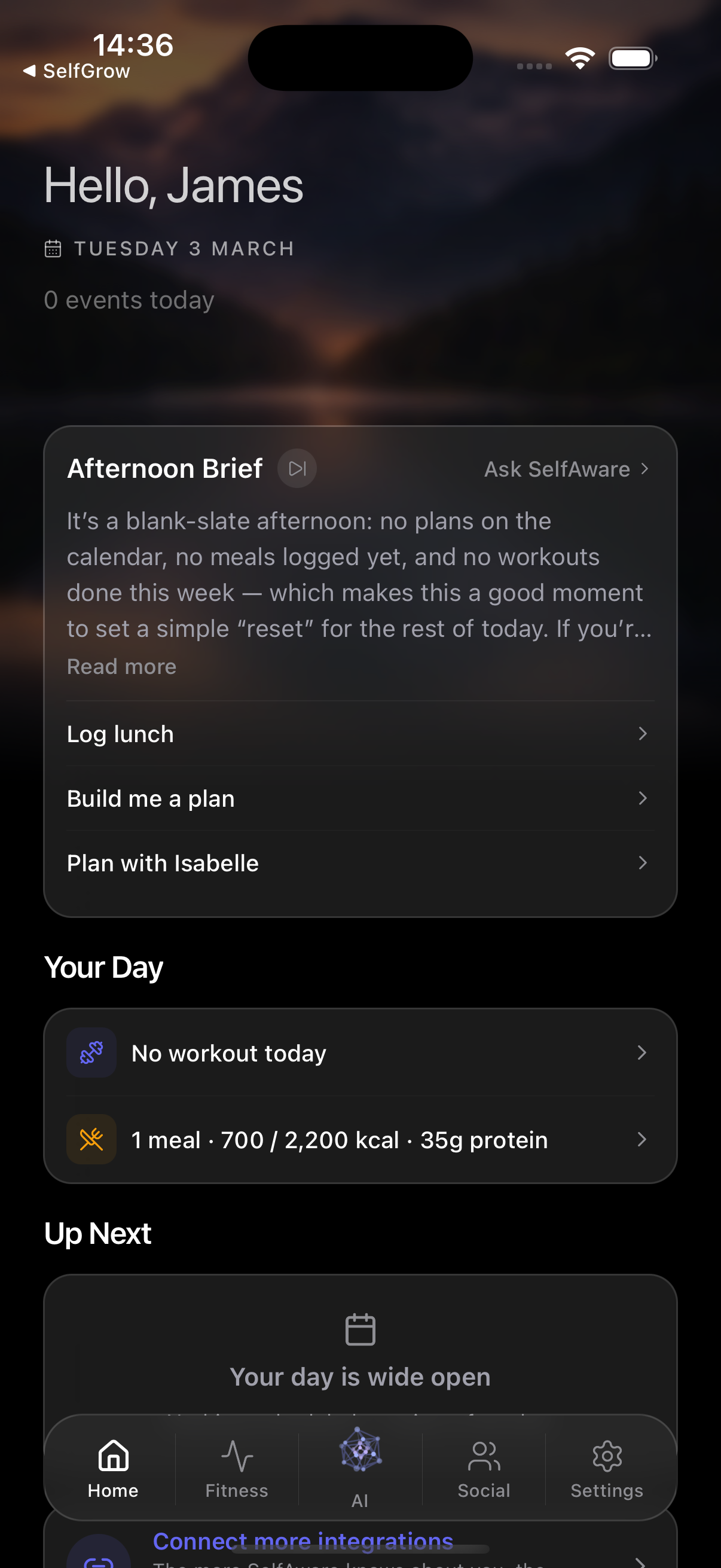Play the Afternoon Brief audio
721x1568 pixels.
pyautogui.click(x=297, y=468)
